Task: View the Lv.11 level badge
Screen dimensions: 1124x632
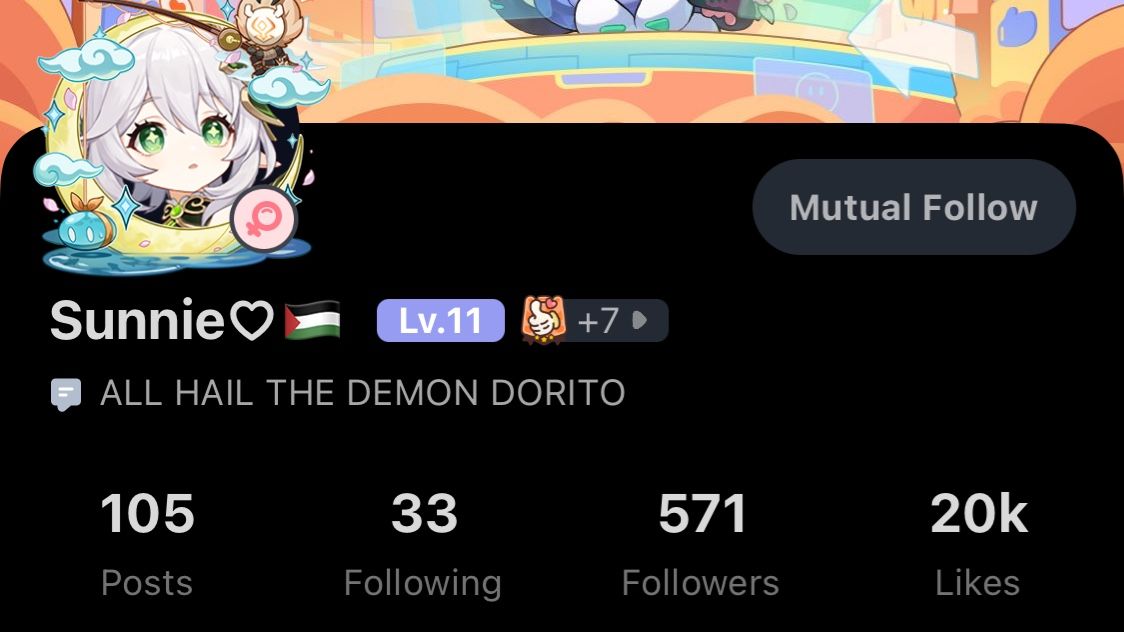Action: point(440,321)
